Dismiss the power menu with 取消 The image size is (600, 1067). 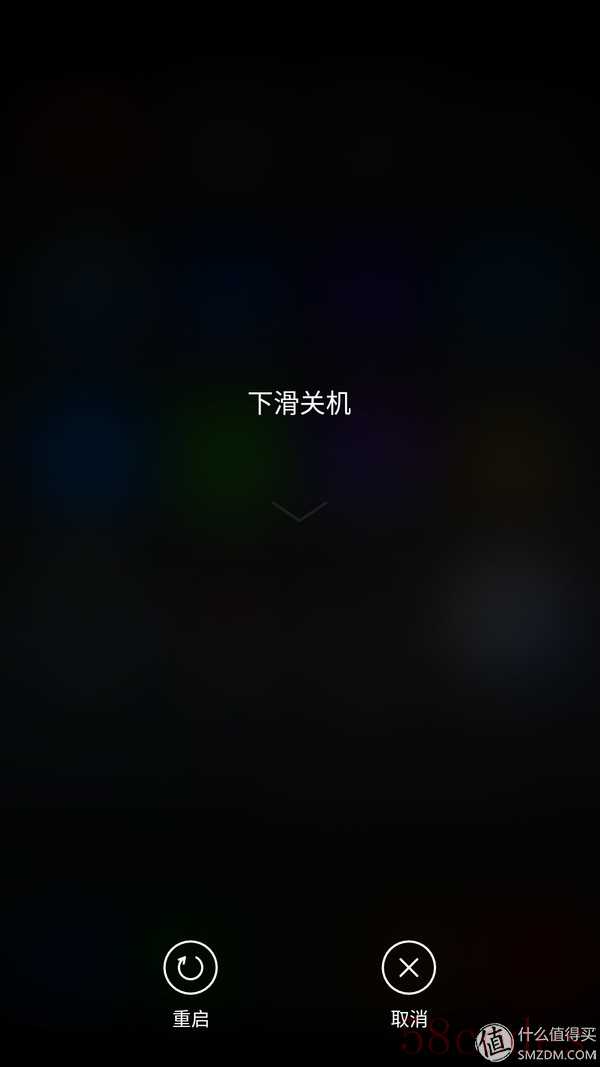(409, 967)
